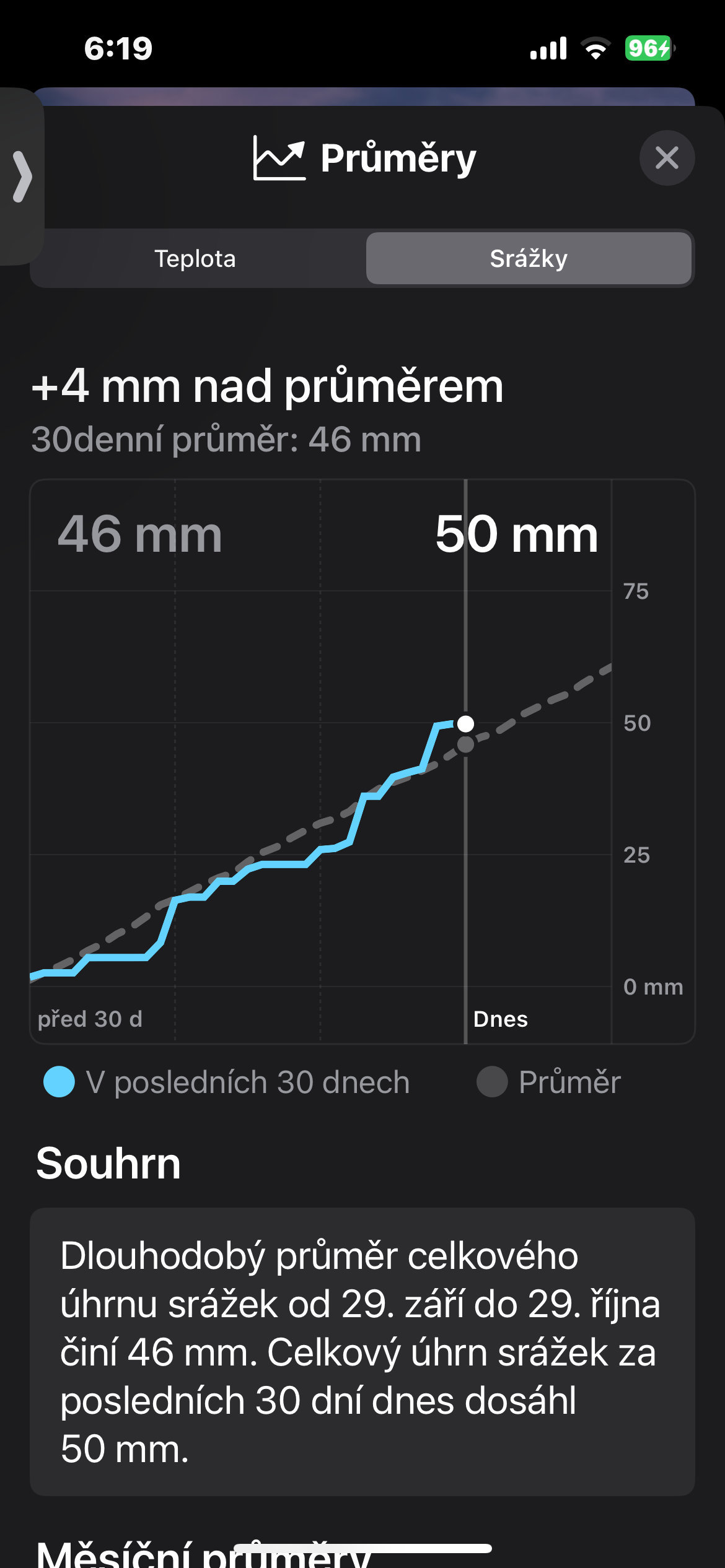Switch to the Teplota tab
Image resolution: width=725 pixels, height=1568 pixels.
click(x=195, y=259)
